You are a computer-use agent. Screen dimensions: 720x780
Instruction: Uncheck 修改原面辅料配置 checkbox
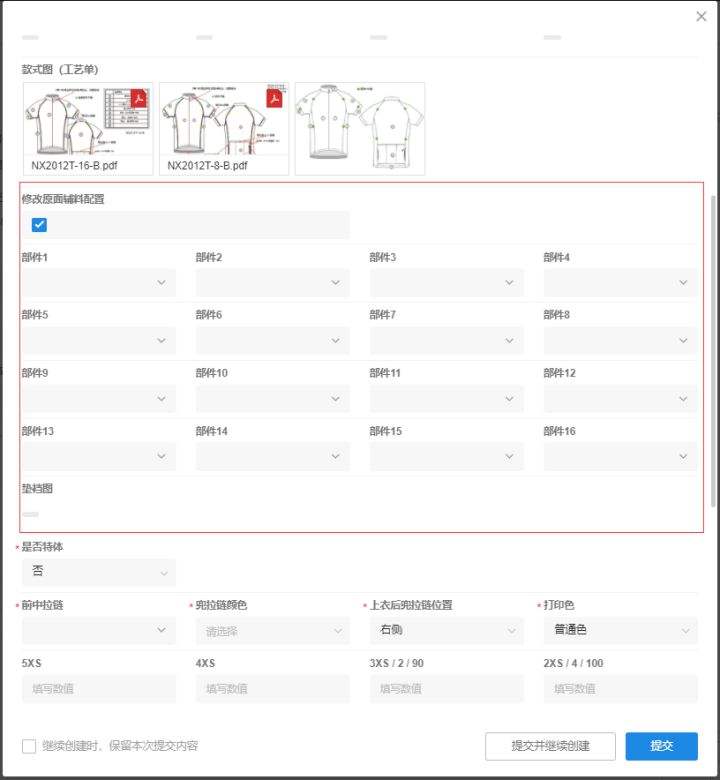pos(39,225)
